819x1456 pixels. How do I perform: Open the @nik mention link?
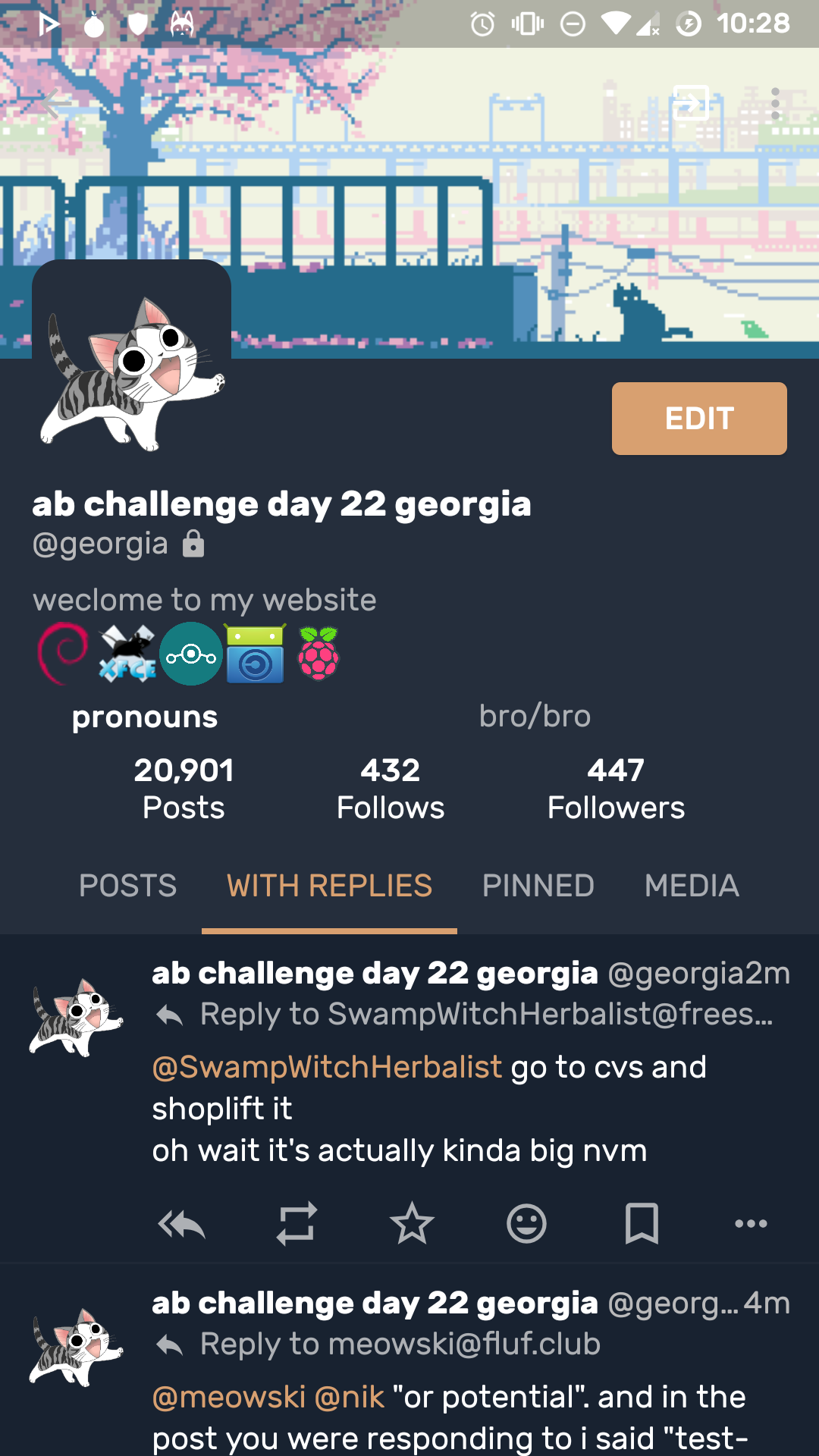click(350, 1397)
